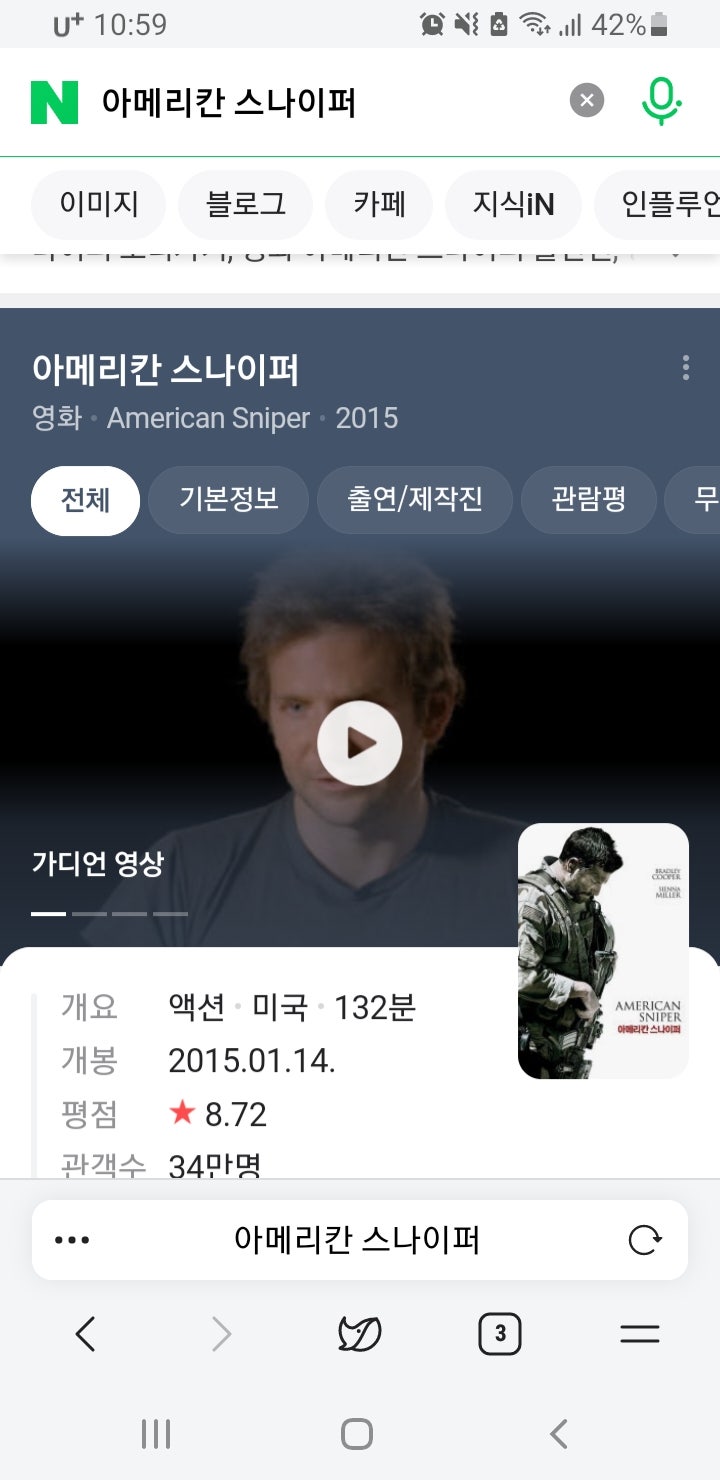Select the 전체 chip

click(x=85, y=500)
